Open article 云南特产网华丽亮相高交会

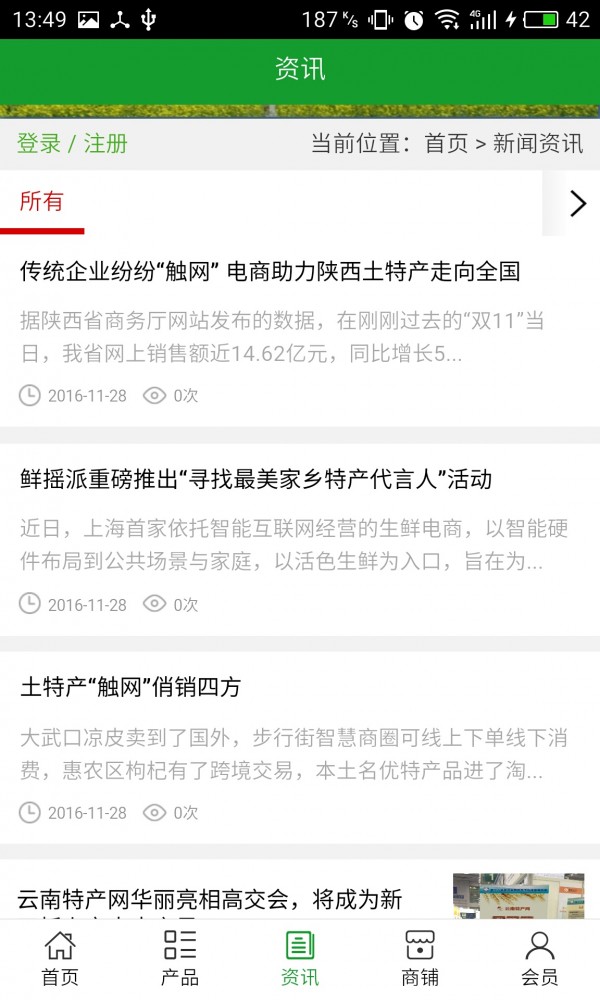coord(210,898)
